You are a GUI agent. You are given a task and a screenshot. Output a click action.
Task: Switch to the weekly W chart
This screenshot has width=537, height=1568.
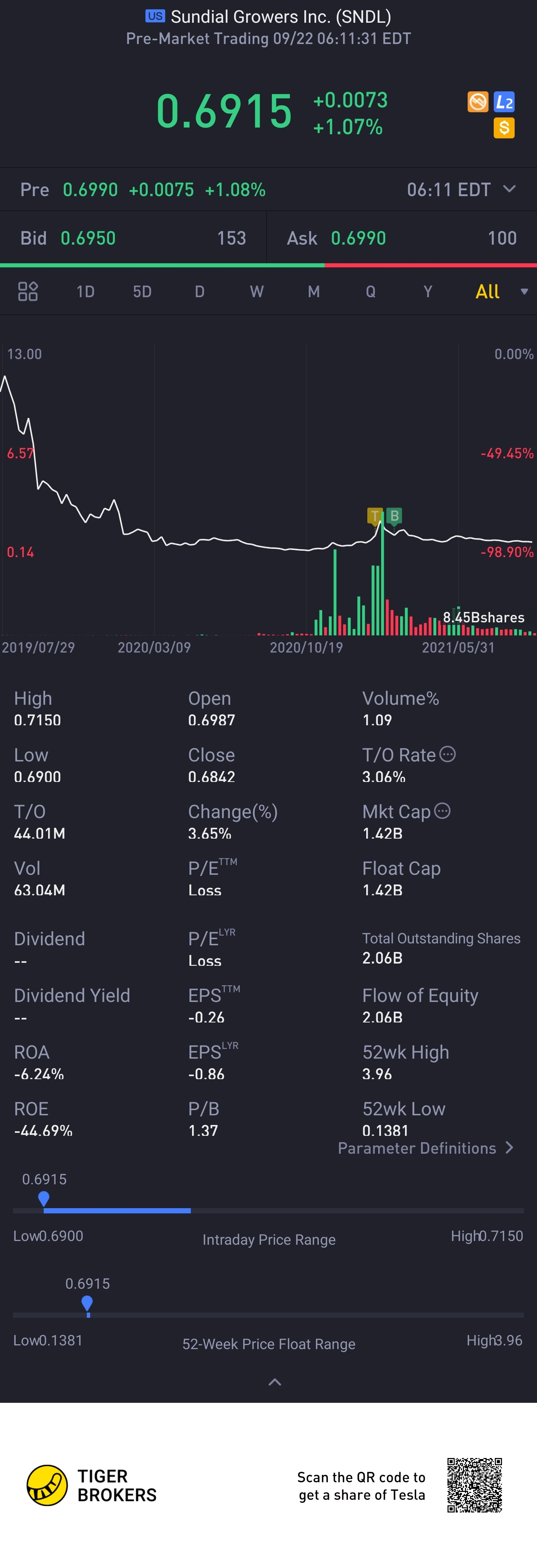pyautogui.click(x=256, y=292)
